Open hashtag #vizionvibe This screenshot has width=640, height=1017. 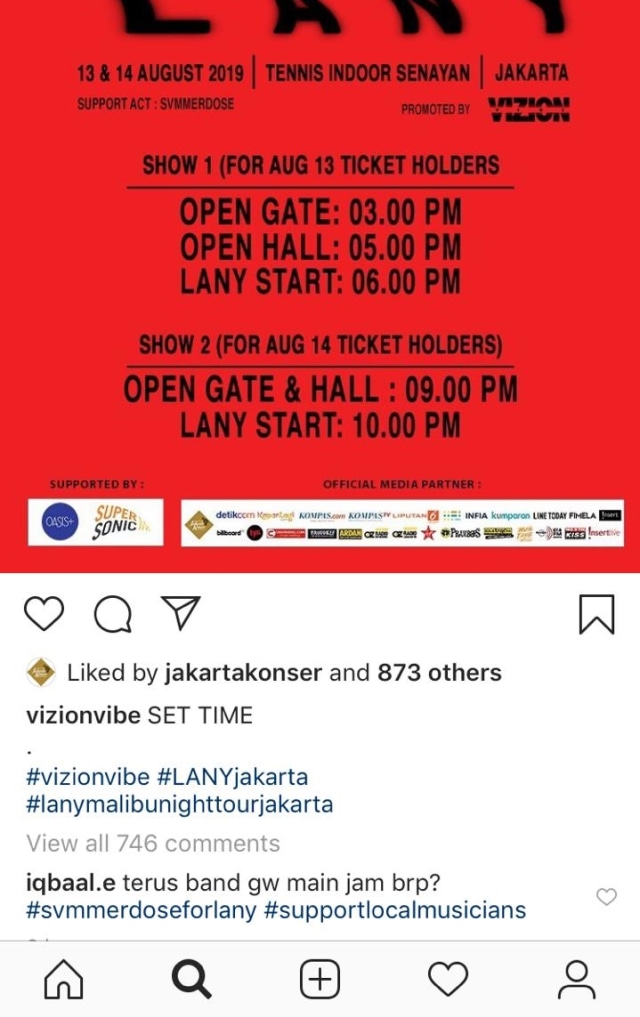[x=88, y=777]
